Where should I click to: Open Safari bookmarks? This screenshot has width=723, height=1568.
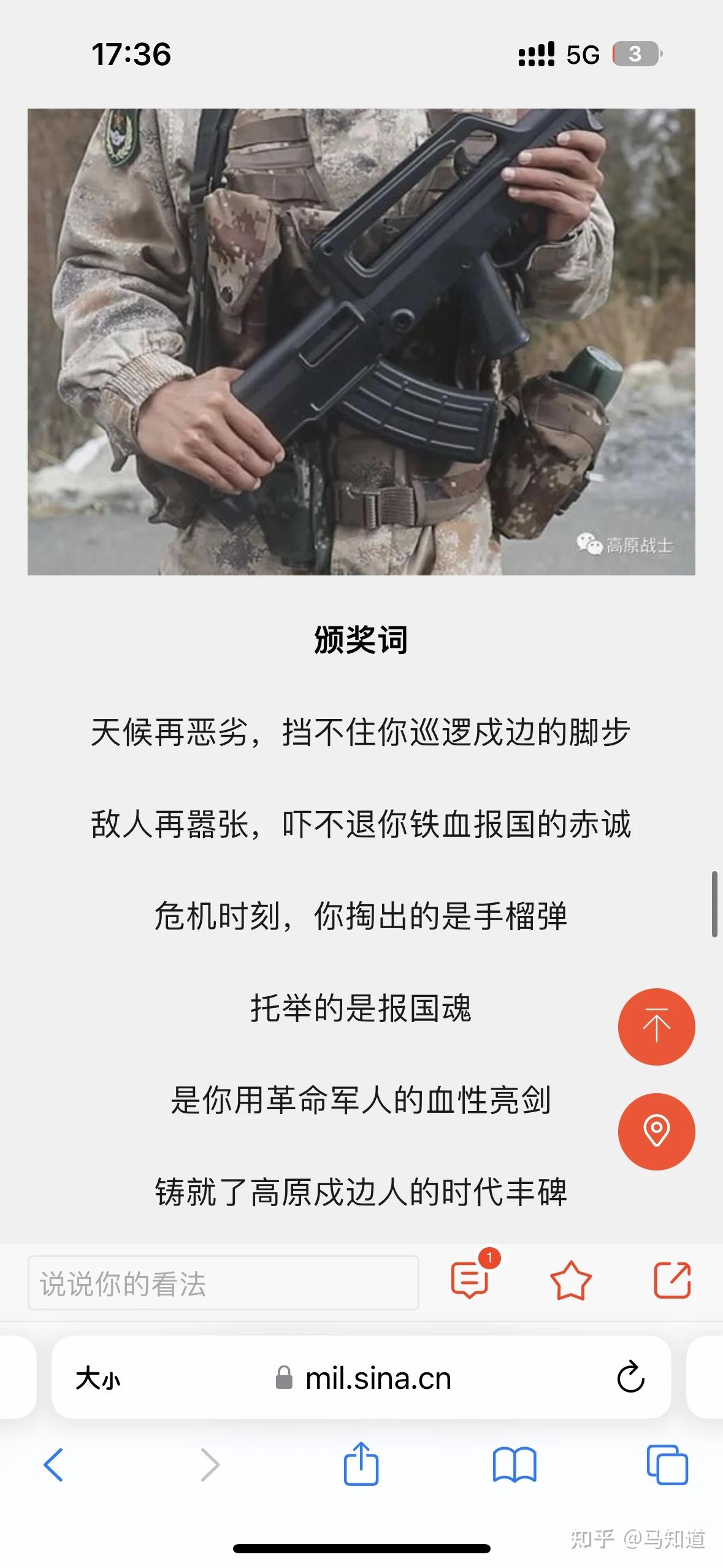coord(515,1465)
